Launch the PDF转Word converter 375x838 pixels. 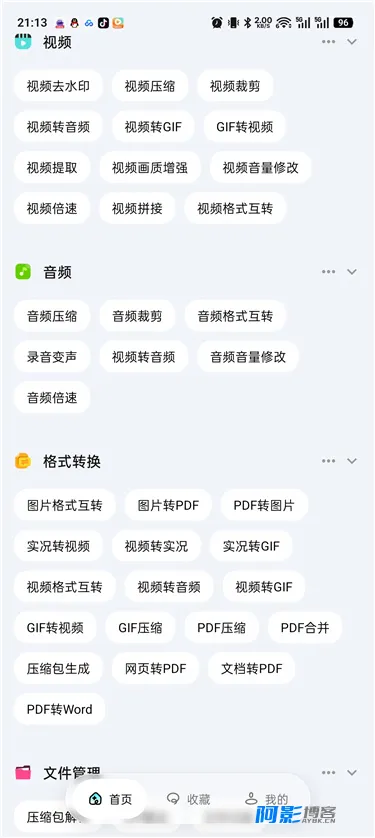click(59, 709)
